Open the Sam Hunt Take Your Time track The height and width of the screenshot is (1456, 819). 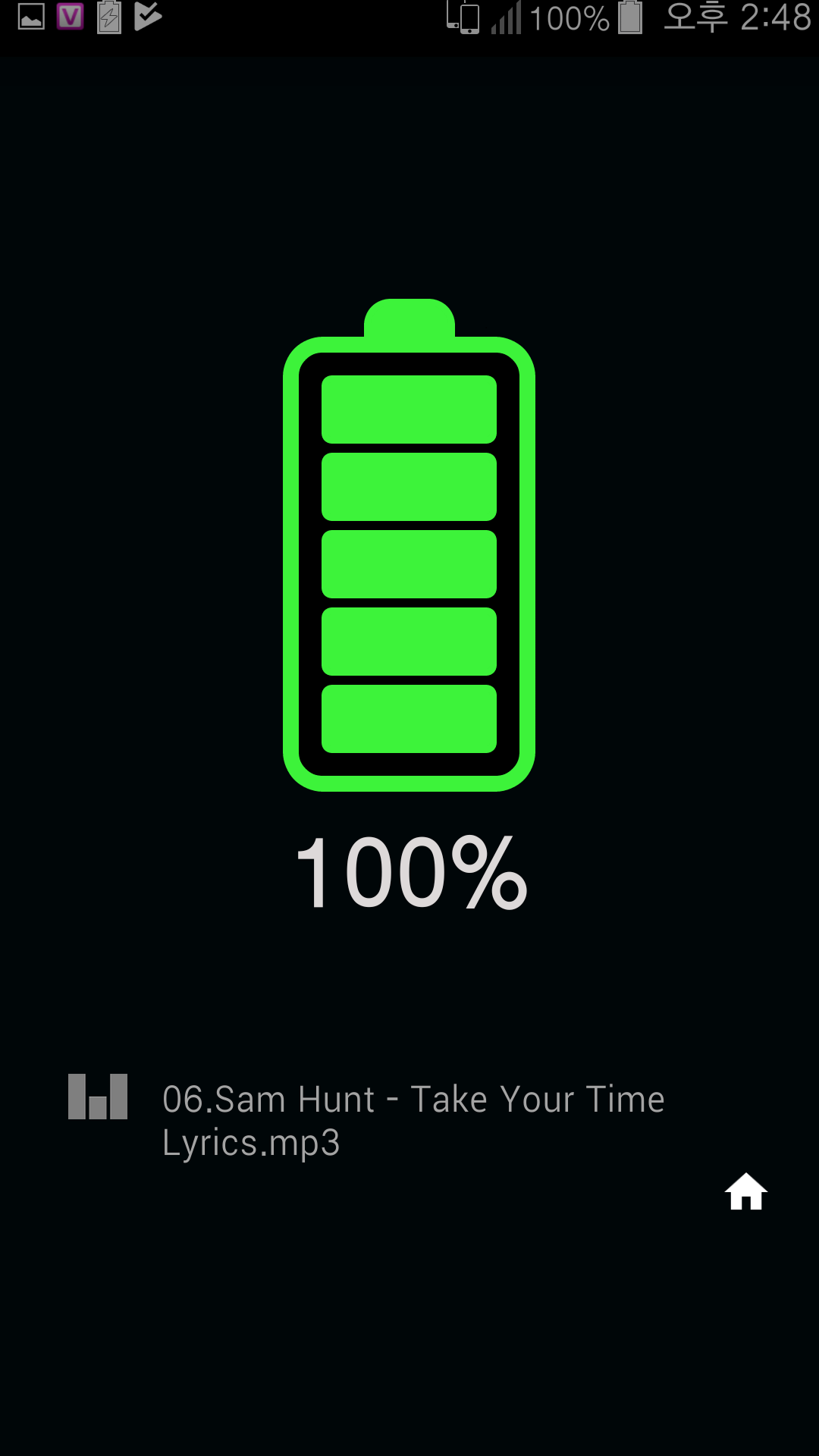coord(413,1120)
